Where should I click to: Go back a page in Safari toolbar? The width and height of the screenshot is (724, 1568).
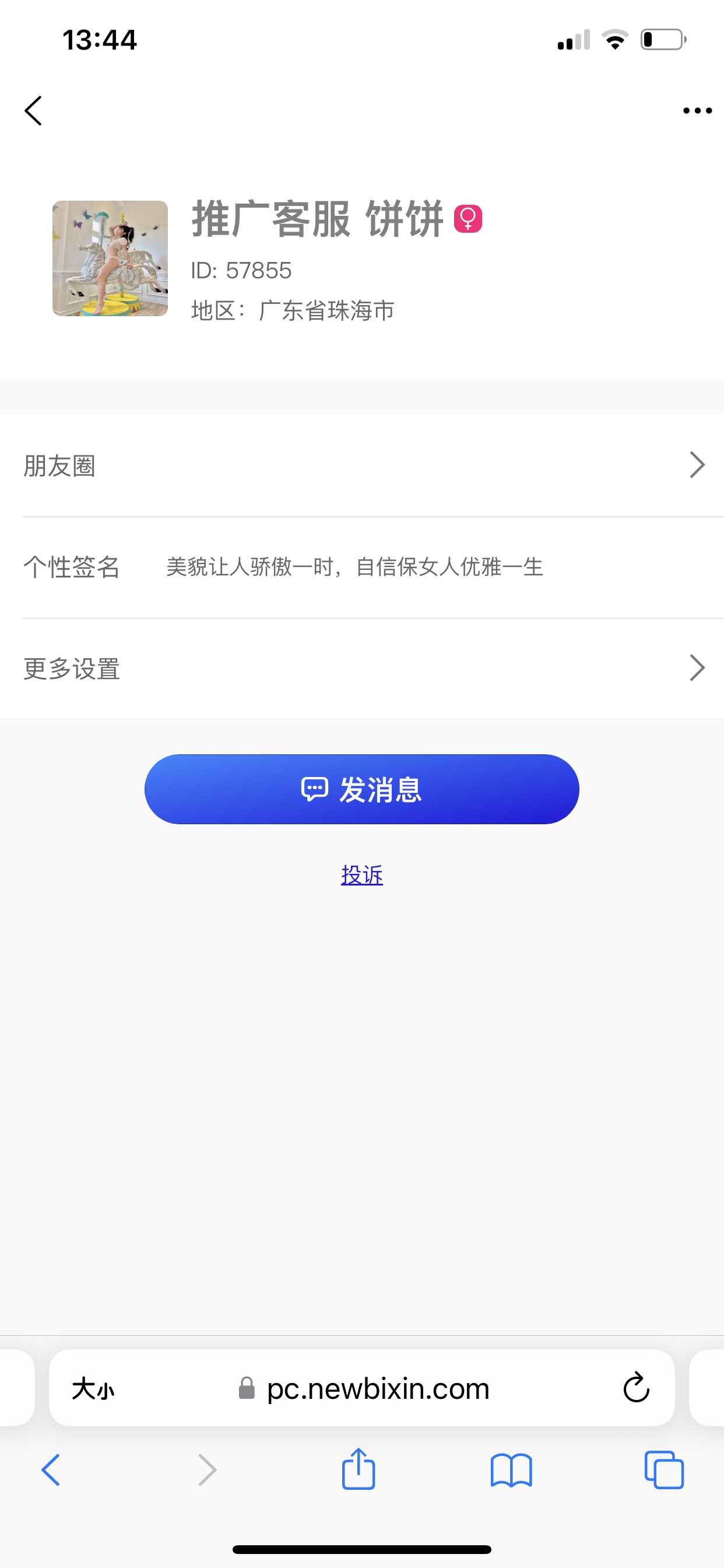(x=51, y=1470)
